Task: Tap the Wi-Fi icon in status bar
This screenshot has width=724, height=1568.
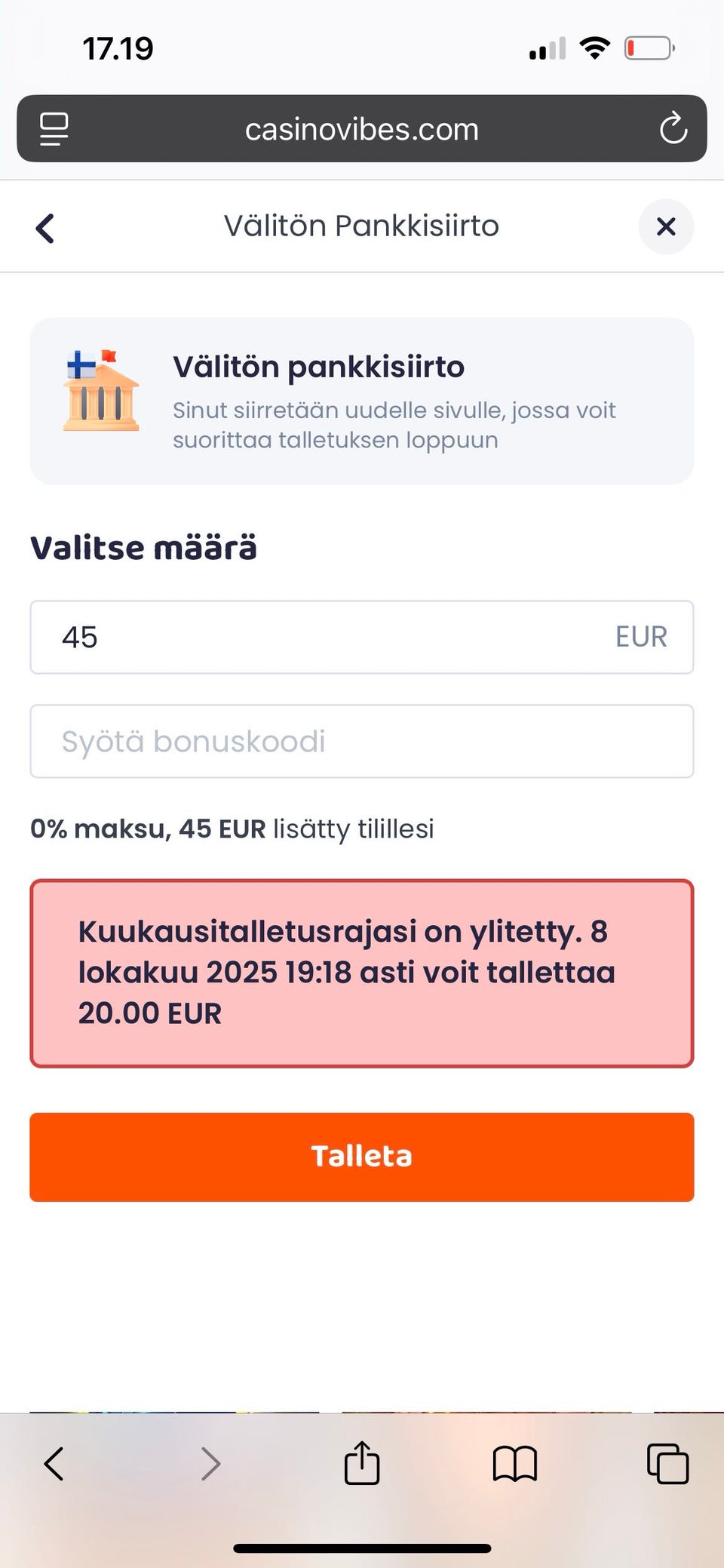Action: (594, 47)
